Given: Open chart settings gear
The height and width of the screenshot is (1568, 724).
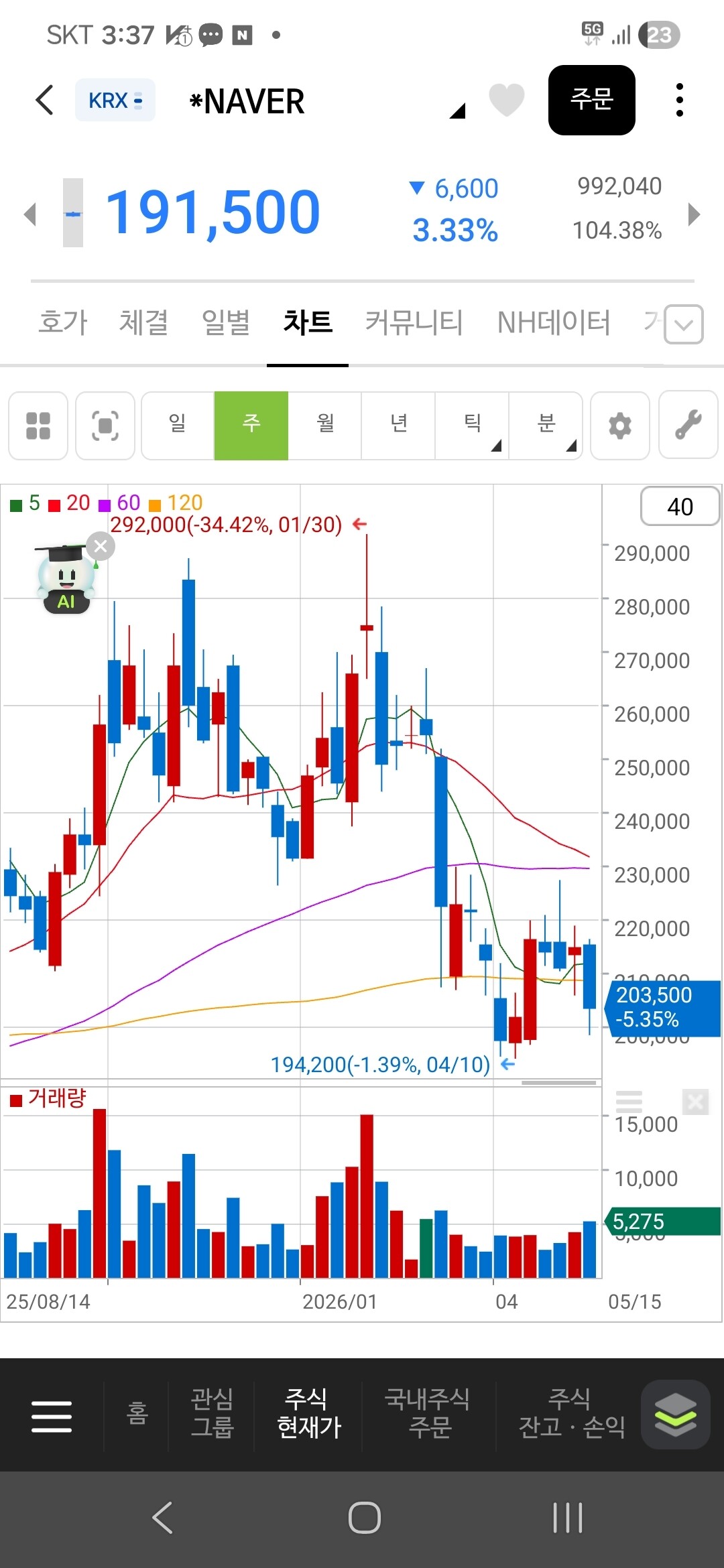Looking at the screenshot, I should coord(620,426).
